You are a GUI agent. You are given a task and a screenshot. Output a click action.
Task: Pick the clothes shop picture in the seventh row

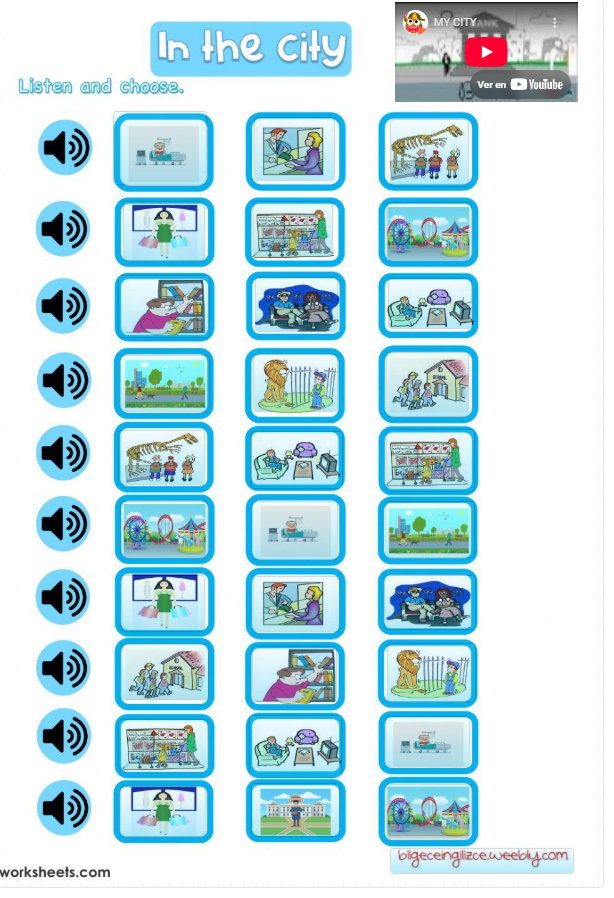pyautogui.click(x=164, y=601)
